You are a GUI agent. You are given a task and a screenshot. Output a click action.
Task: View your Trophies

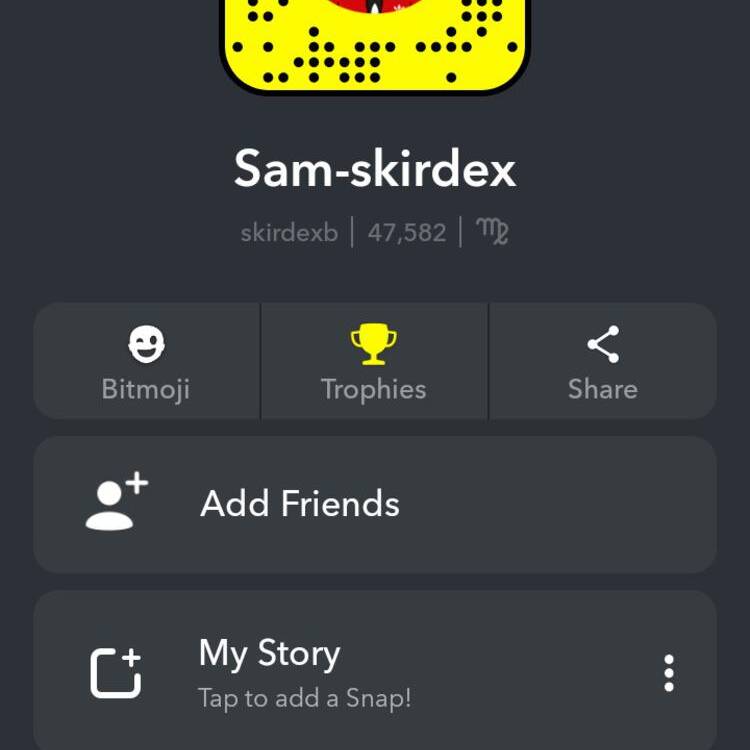point(373,362)
